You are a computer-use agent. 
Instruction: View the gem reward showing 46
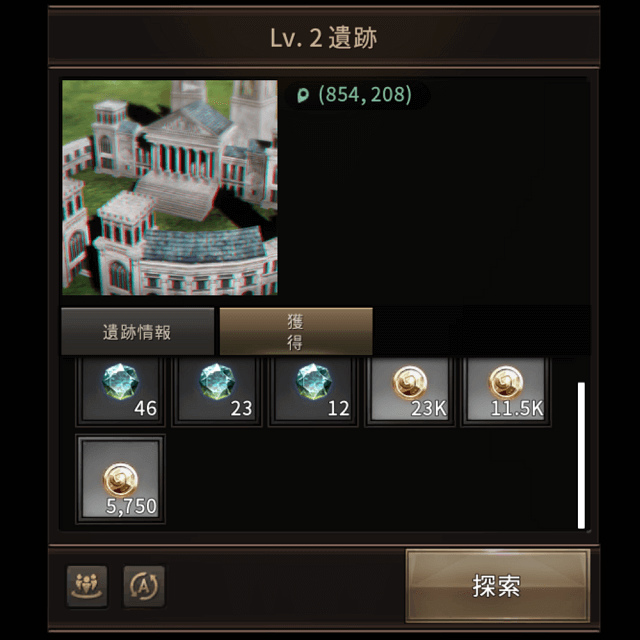[121, 391]
